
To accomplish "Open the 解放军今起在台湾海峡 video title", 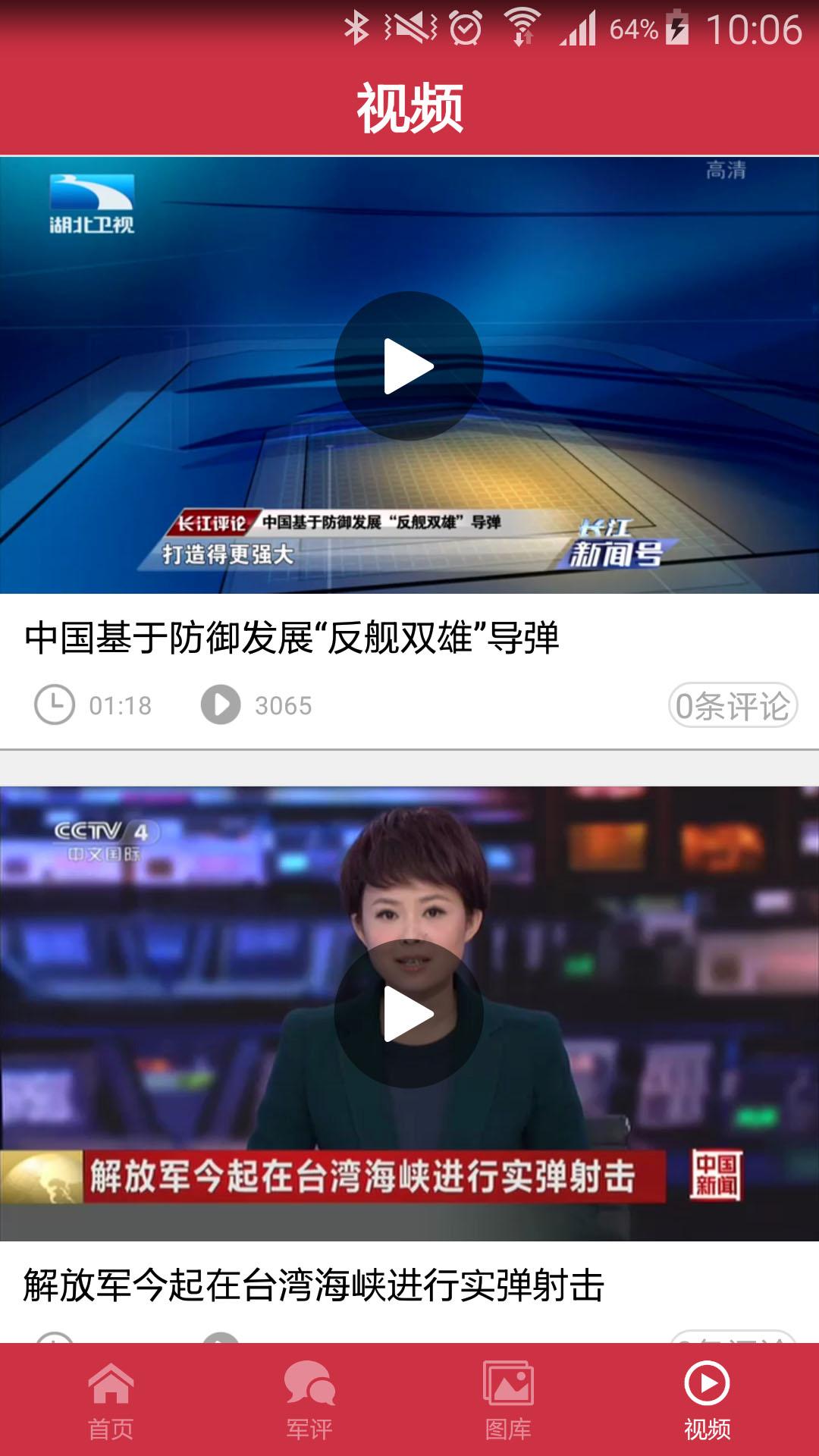I will [314, 1285].
